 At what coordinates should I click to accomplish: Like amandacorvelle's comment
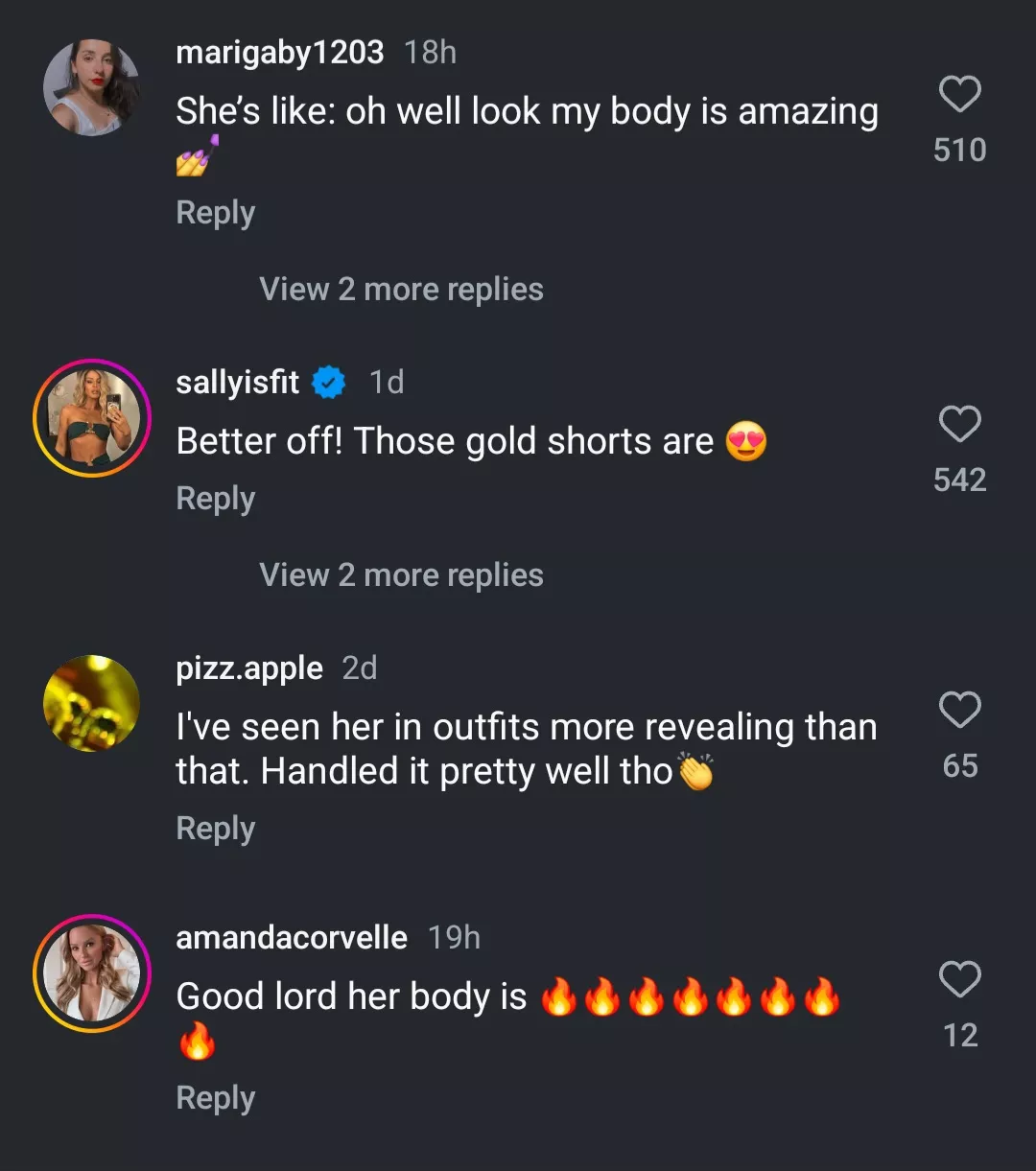(x=959, y=980)
